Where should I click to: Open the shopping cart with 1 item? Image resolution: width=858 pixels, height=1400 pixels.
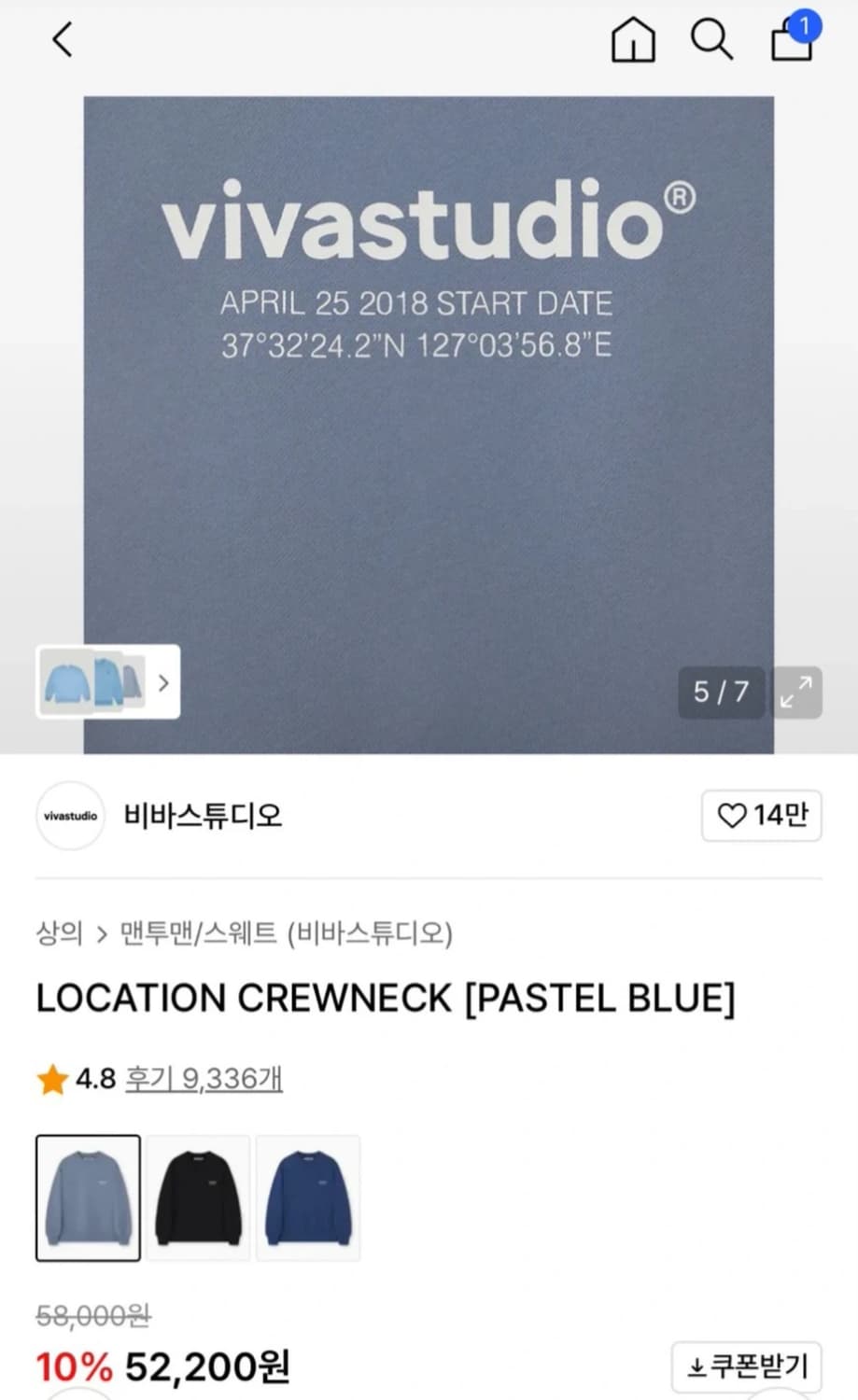coord(792,42)
